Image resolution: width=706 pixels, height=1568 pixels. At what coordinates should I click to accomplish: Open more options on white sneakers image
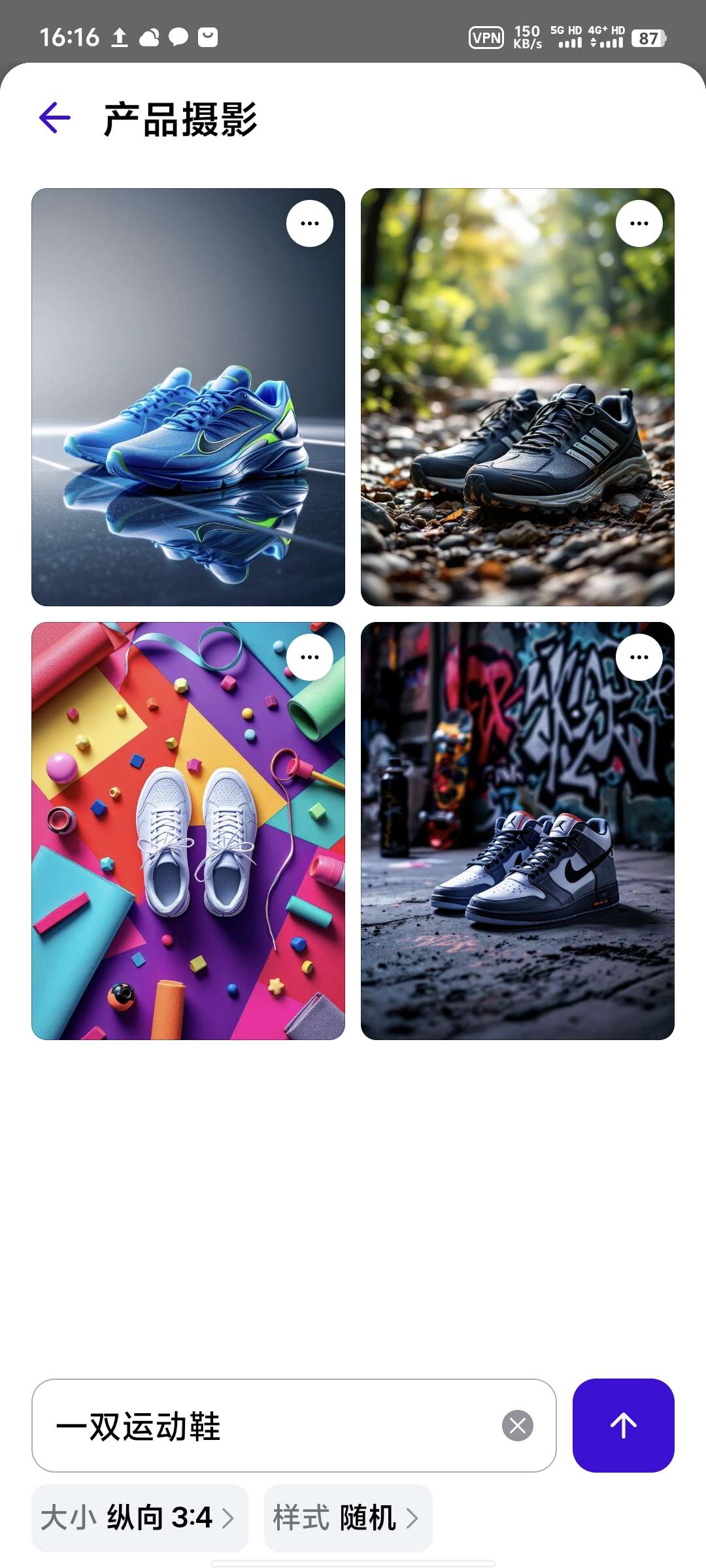coord(310,657)
